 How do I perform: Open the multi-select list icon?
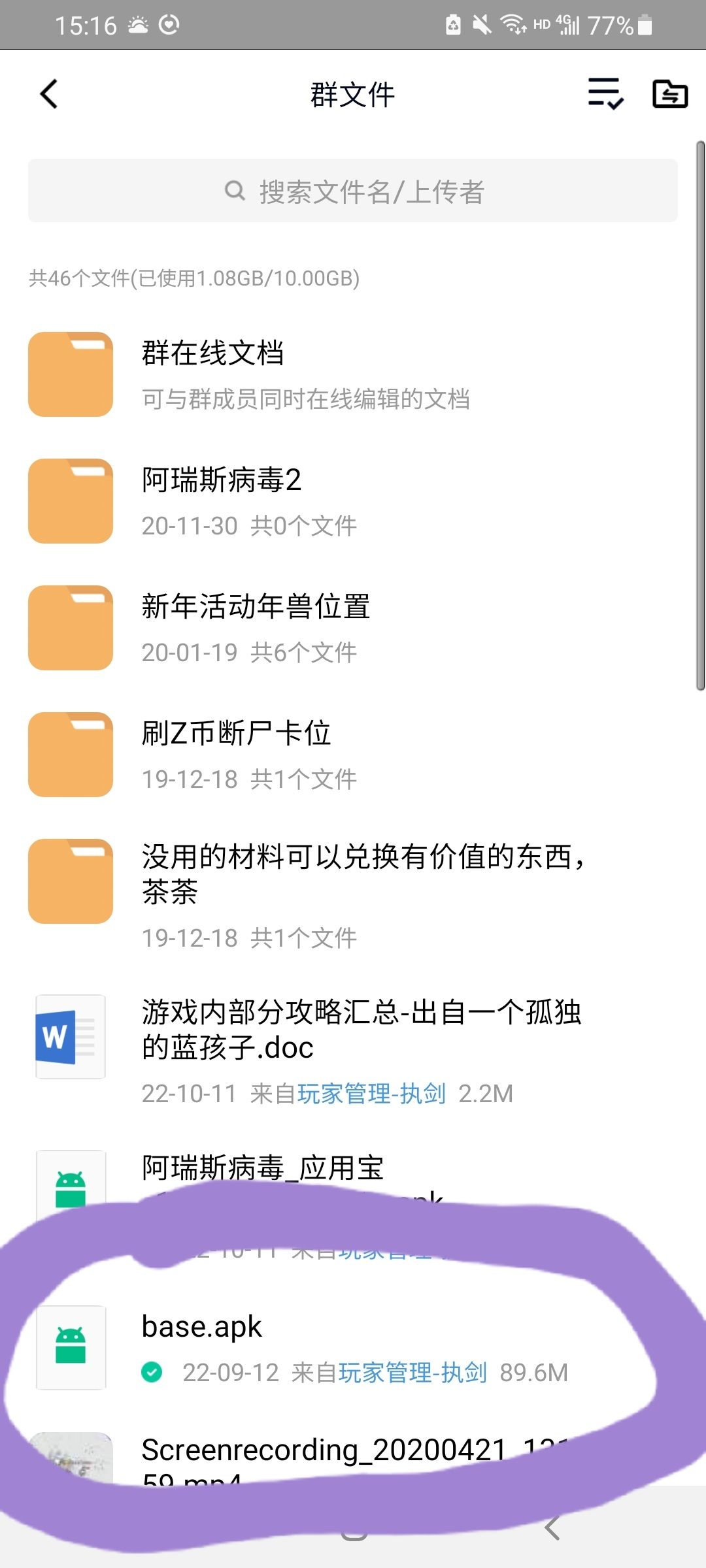(x=605, y=94)
